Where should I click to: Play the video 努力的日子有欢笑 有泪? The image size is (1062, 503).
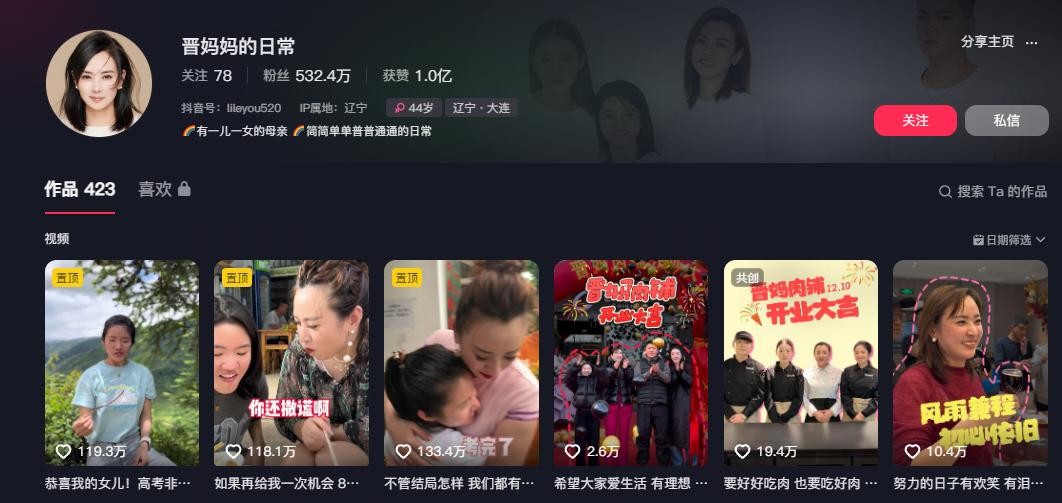(x=970, y=362)
